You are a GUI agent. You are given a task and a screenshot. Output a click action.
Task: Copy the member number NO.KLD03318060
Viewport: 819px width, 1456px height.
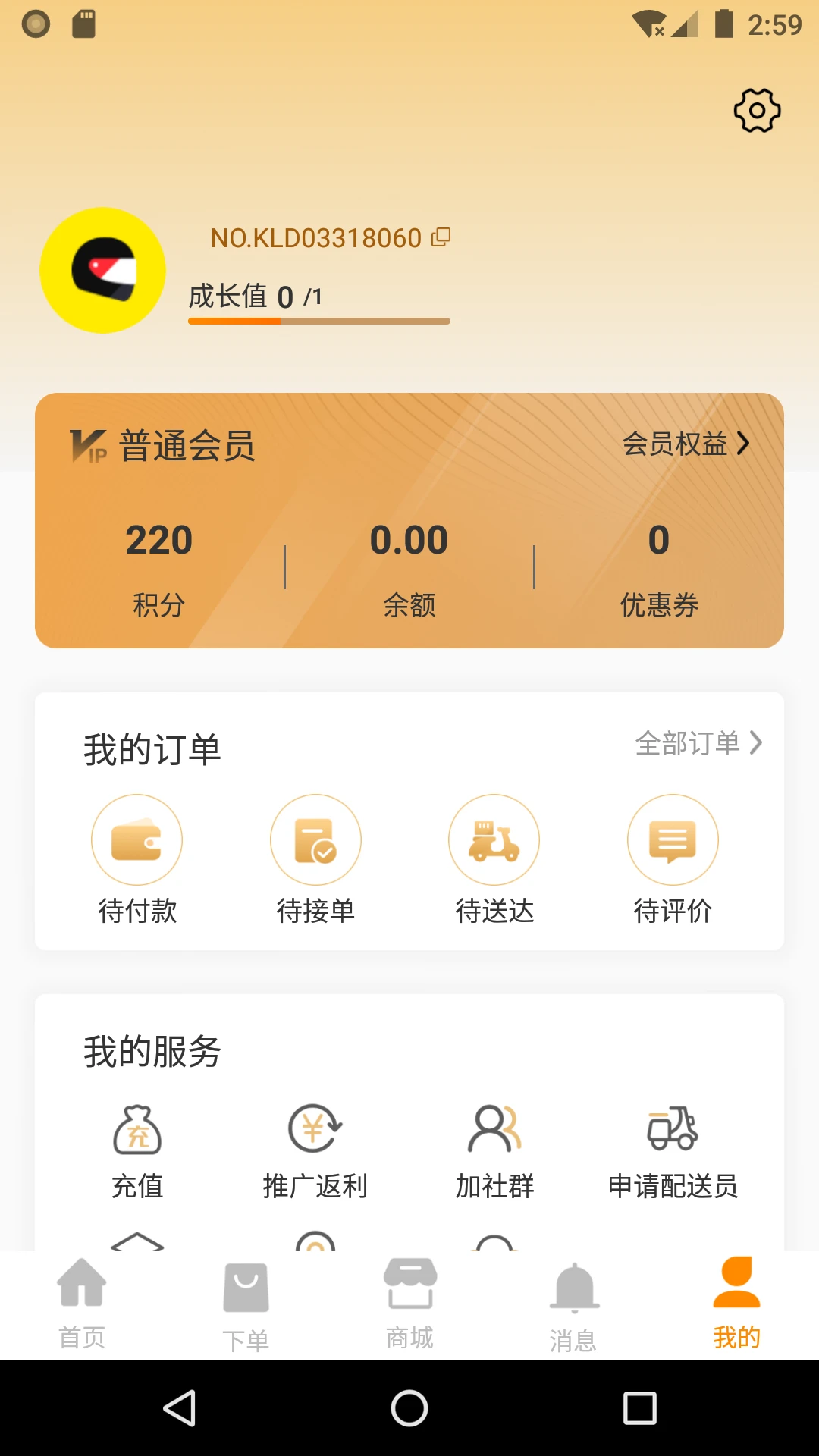[x=440, y=237]
